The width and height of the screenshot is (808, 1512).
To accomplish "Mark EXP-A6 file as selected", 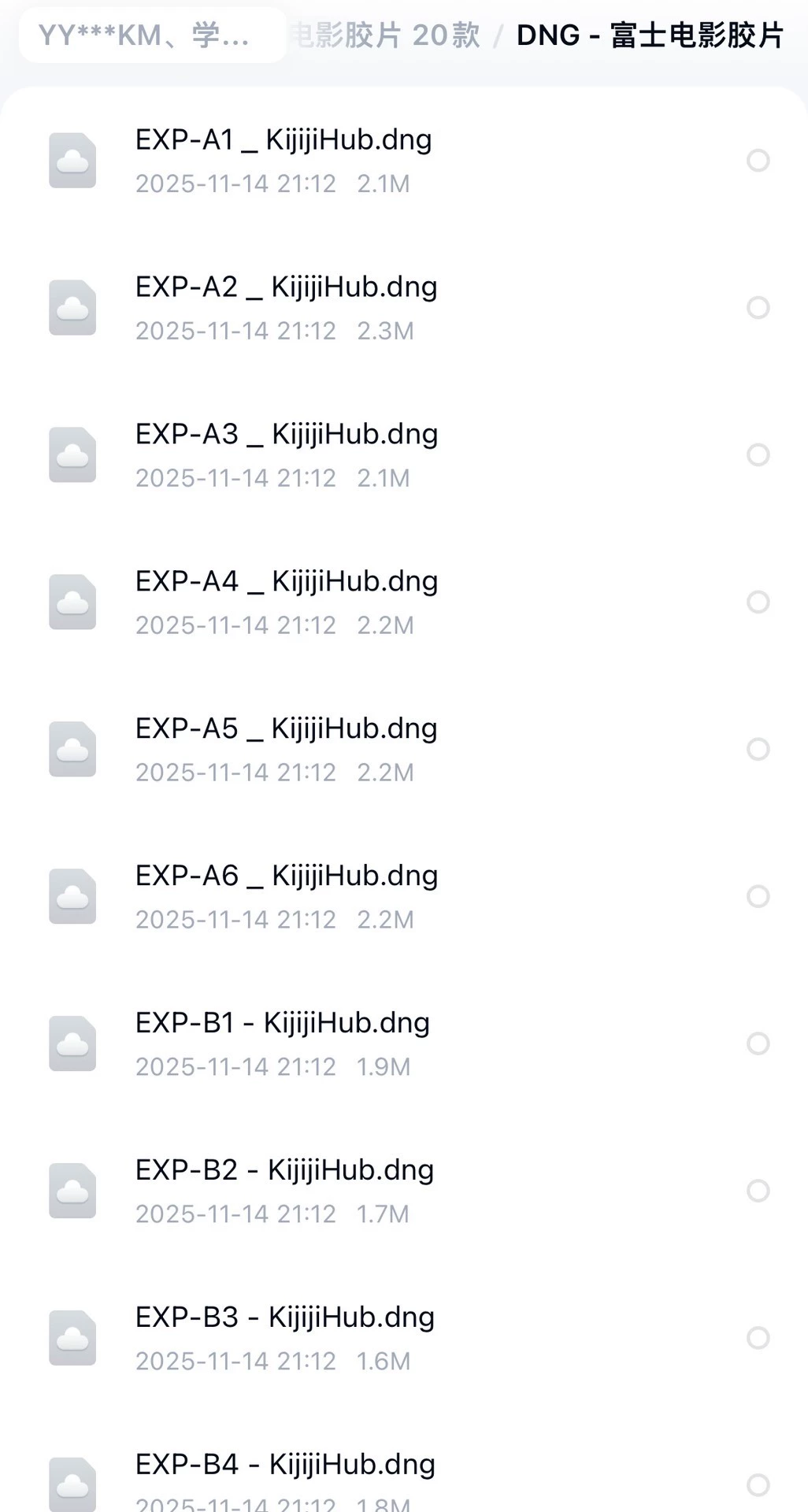I will click(x=758, y=897).
